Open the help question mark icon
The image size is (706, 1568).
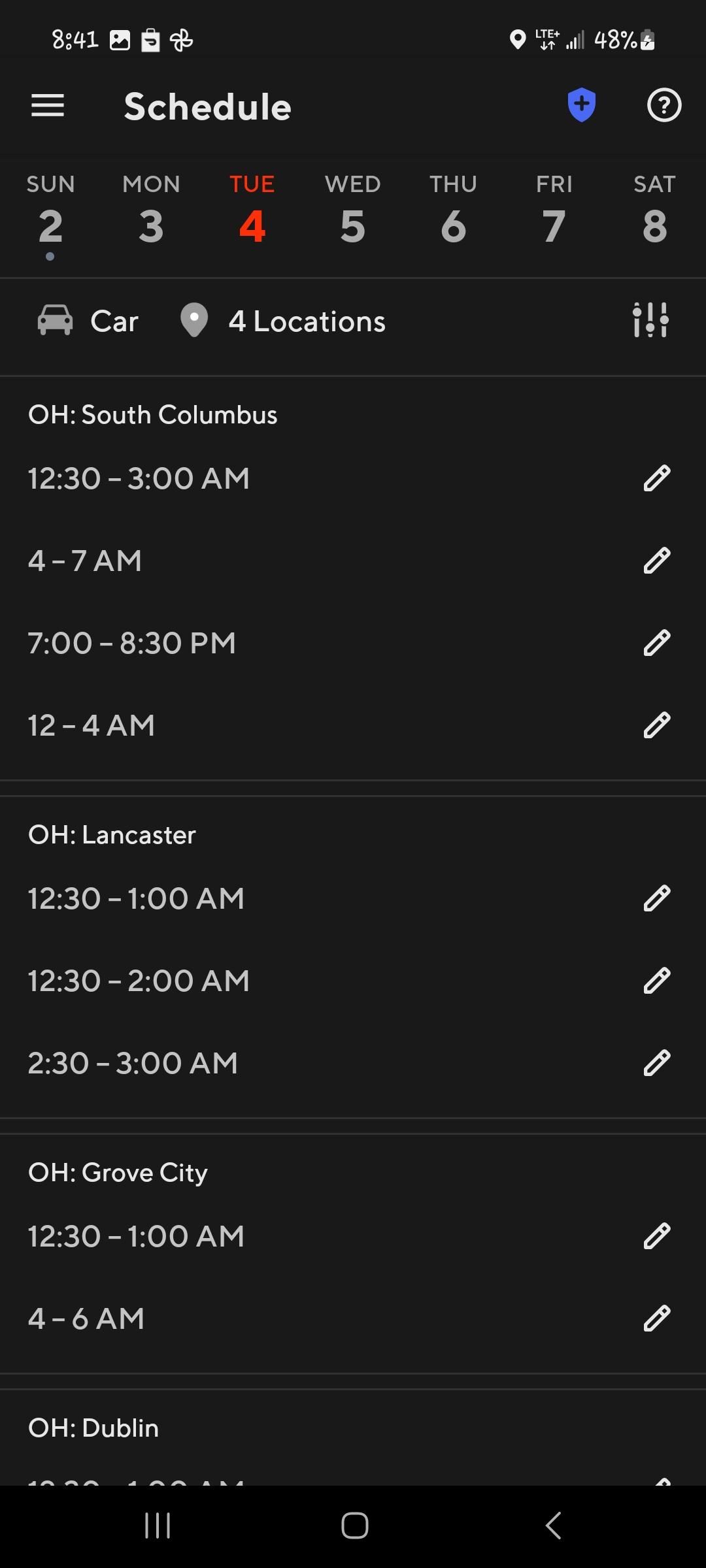point(664,105)
